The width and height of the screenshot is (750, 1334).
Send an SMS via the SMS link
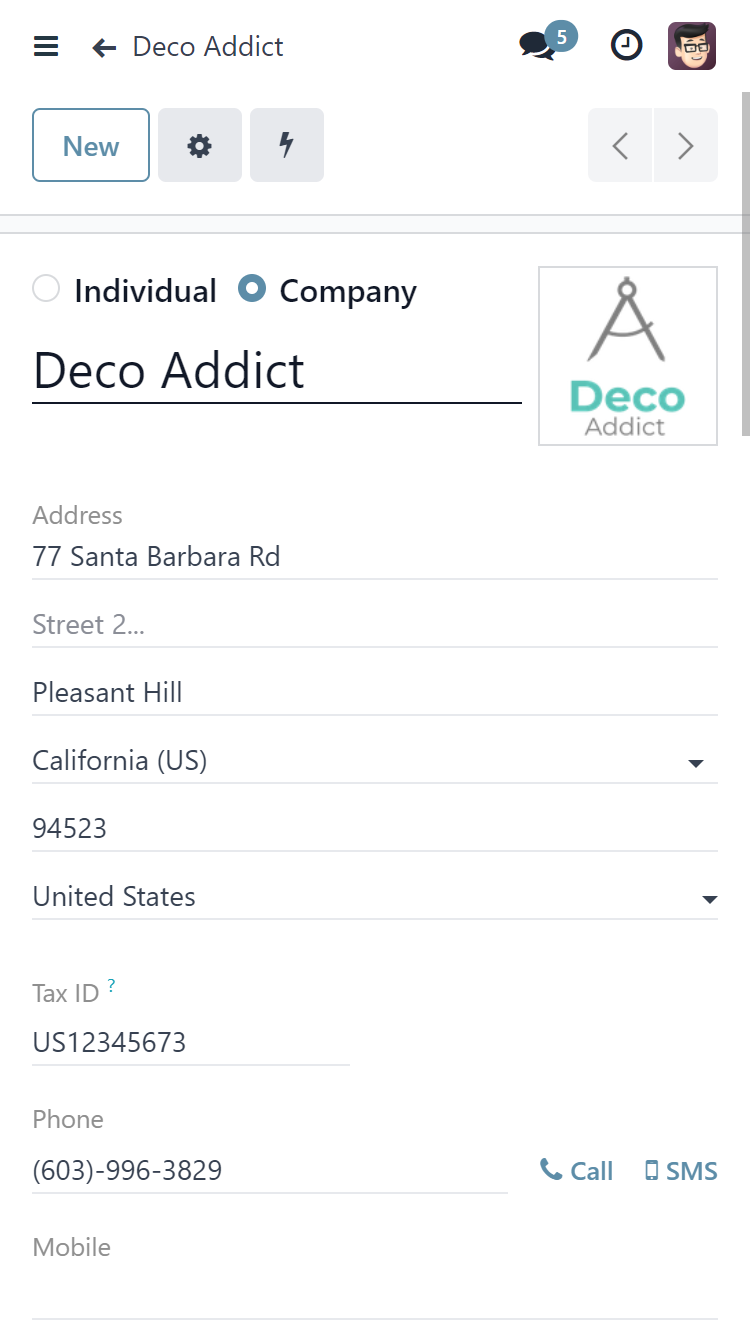pos(681,1171)
